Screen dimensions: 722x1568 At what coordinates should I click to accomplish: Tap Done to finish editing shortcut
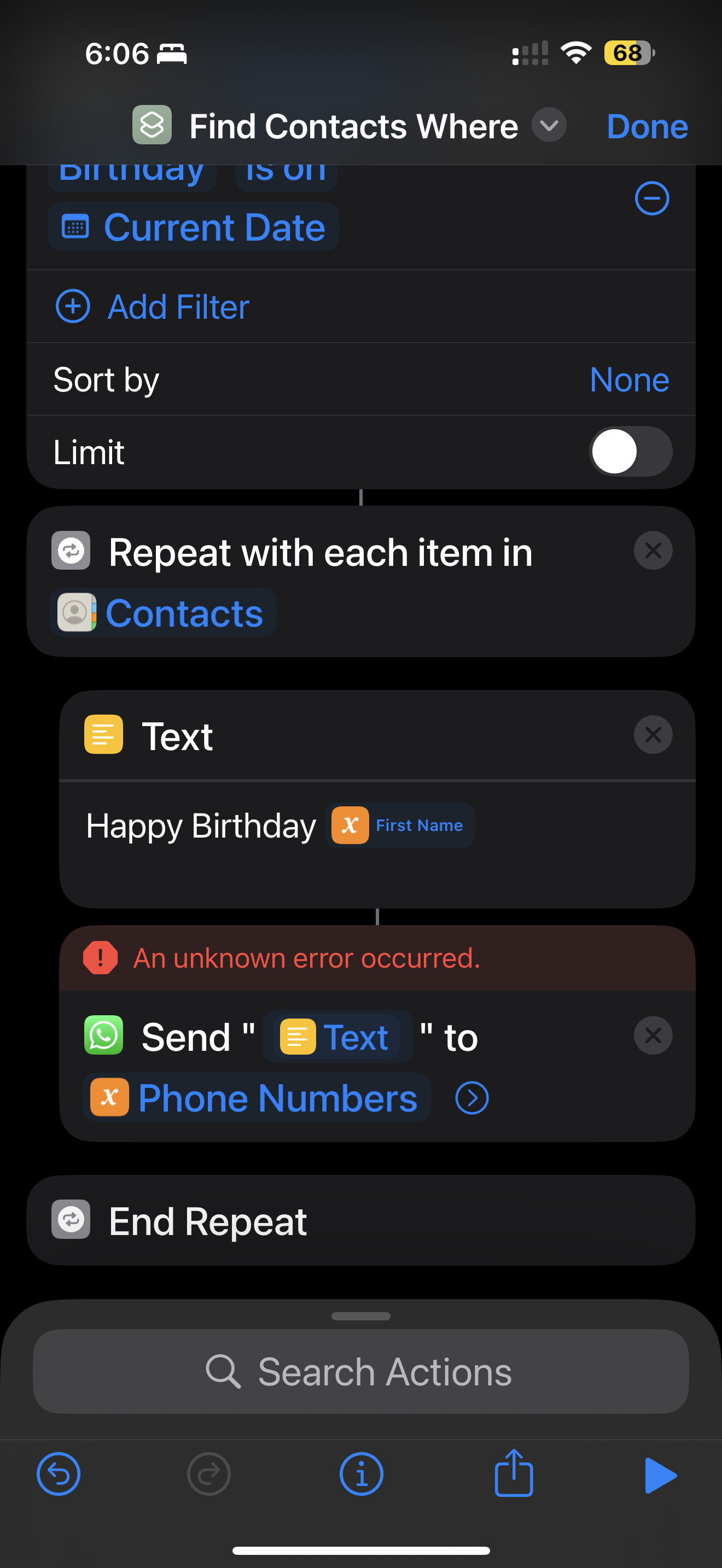[647, 127]
